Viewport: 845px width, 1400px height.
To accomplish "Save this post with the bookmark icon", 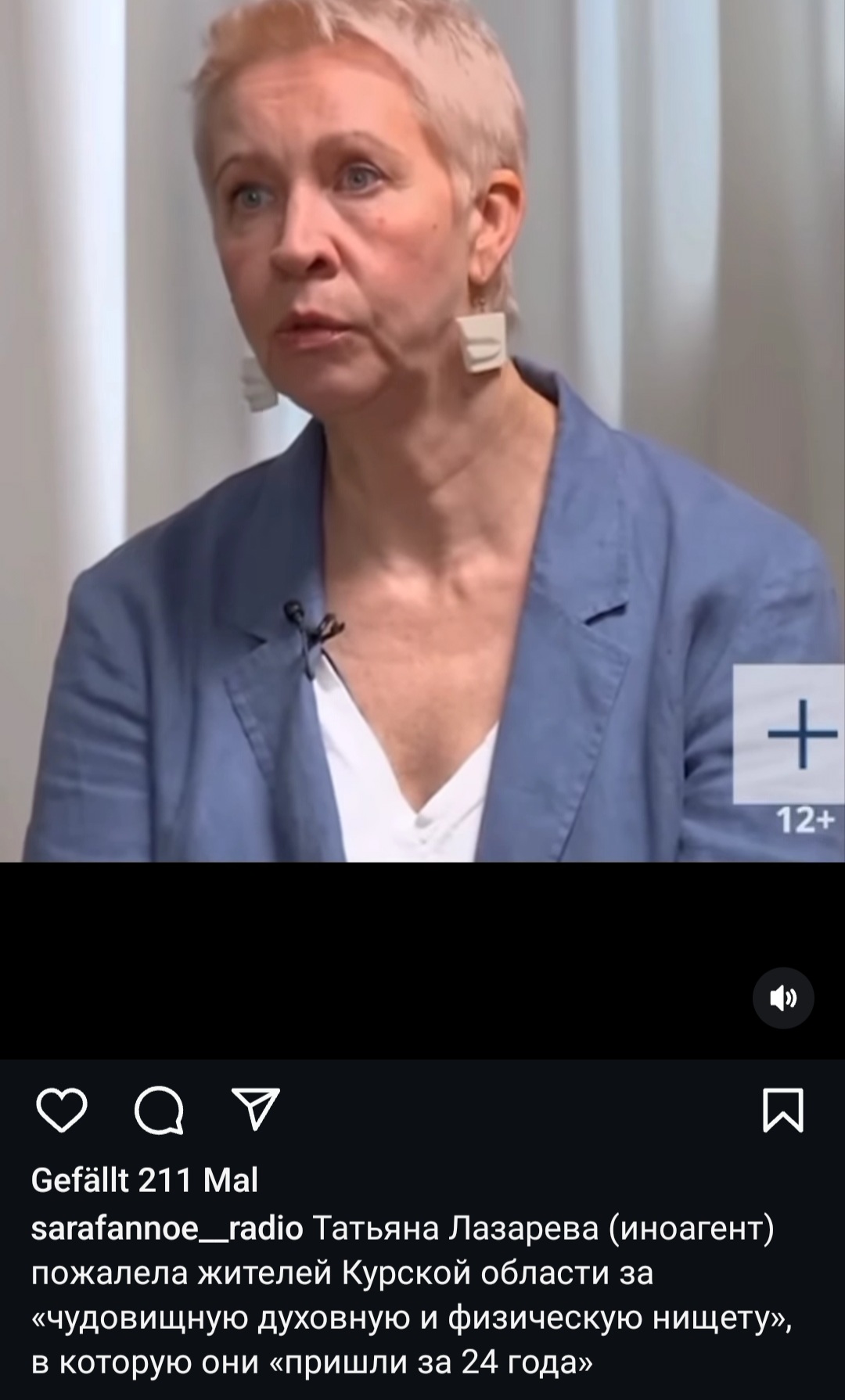I will click(x=783, y=1110).
